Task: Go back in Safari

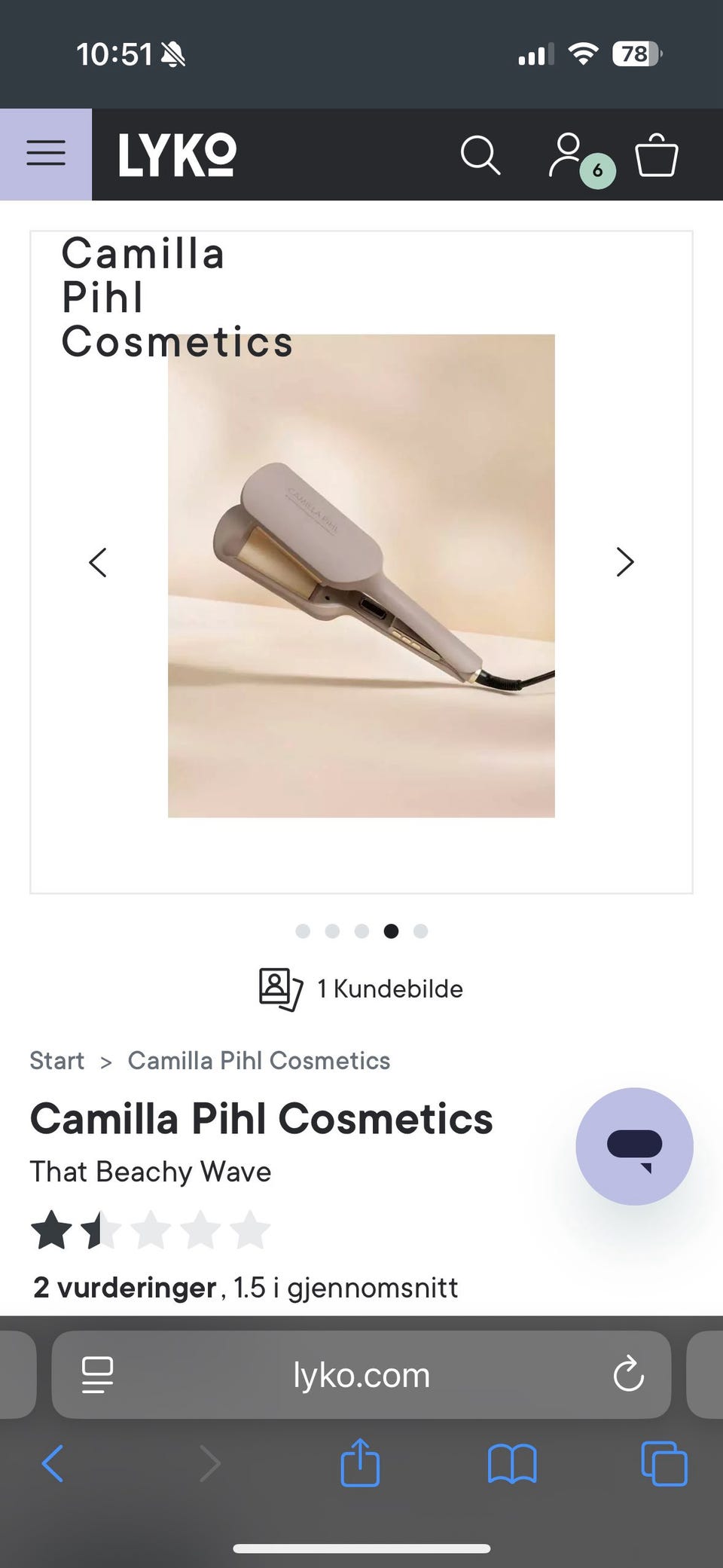Action: 53,1464
